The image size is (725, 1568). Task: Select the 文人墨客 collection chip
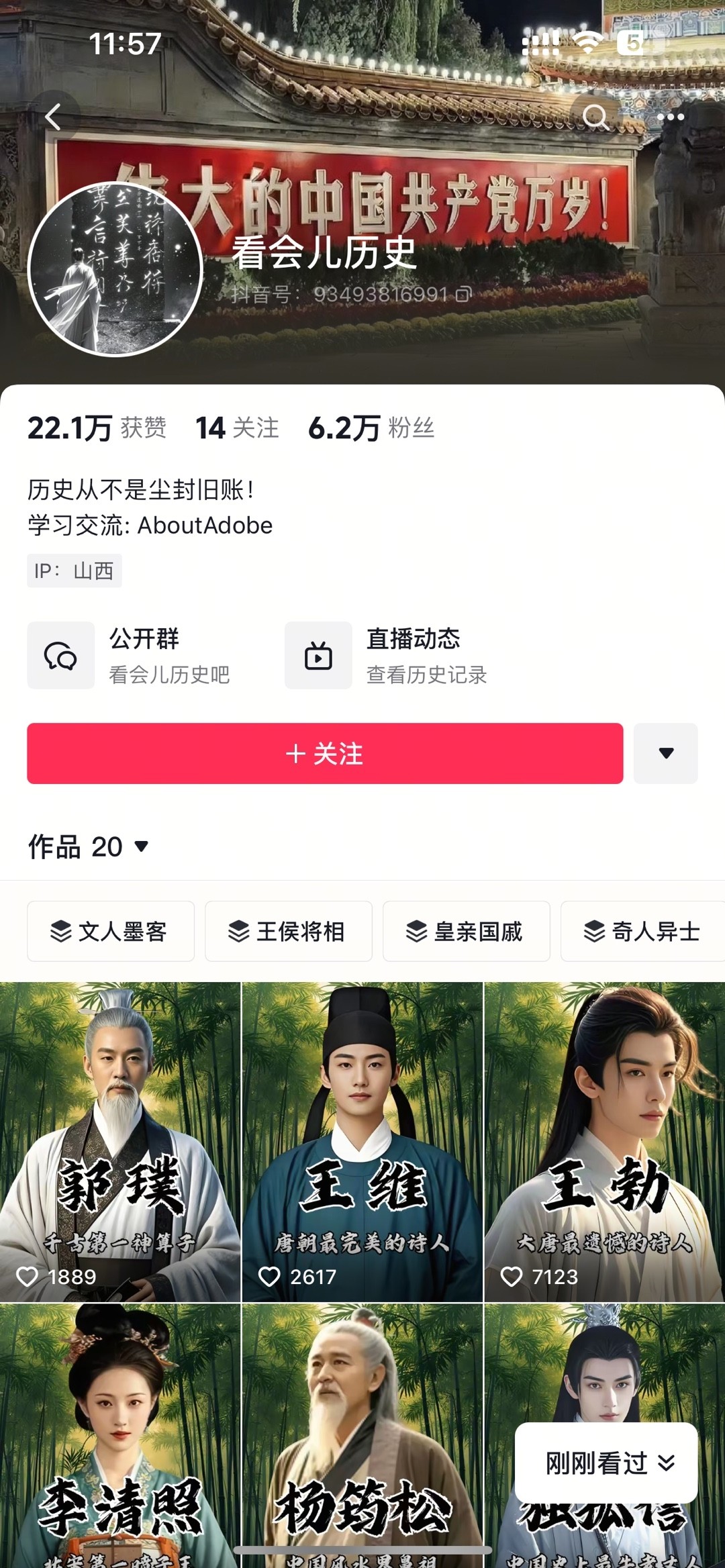click(111, 931)
